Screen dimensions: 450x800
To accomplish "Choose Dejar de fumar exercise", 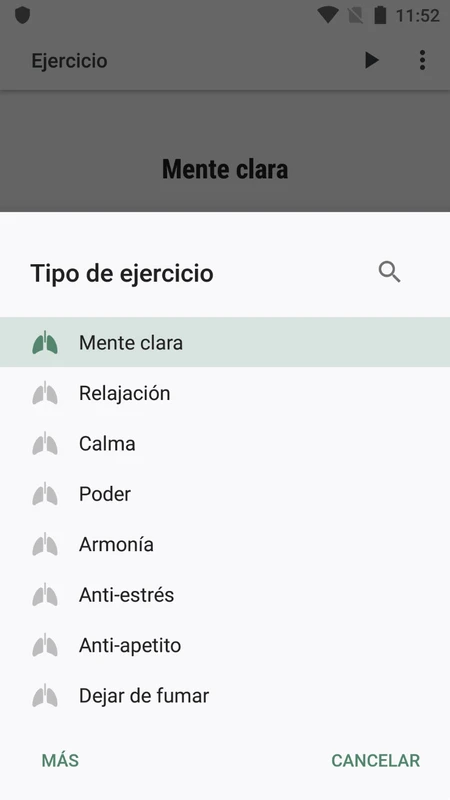I will [x=225, y=696].
